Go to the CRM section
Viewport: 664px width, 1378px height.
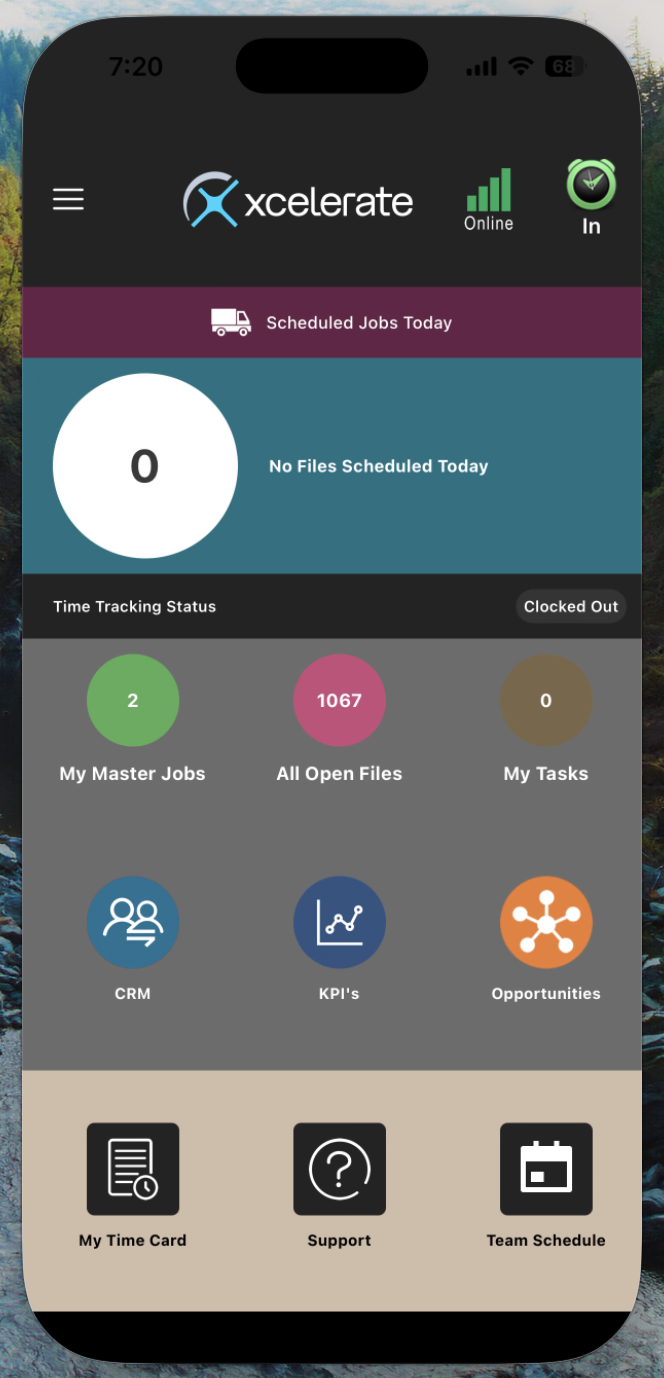pyautogui.click(x=133, y=922)
